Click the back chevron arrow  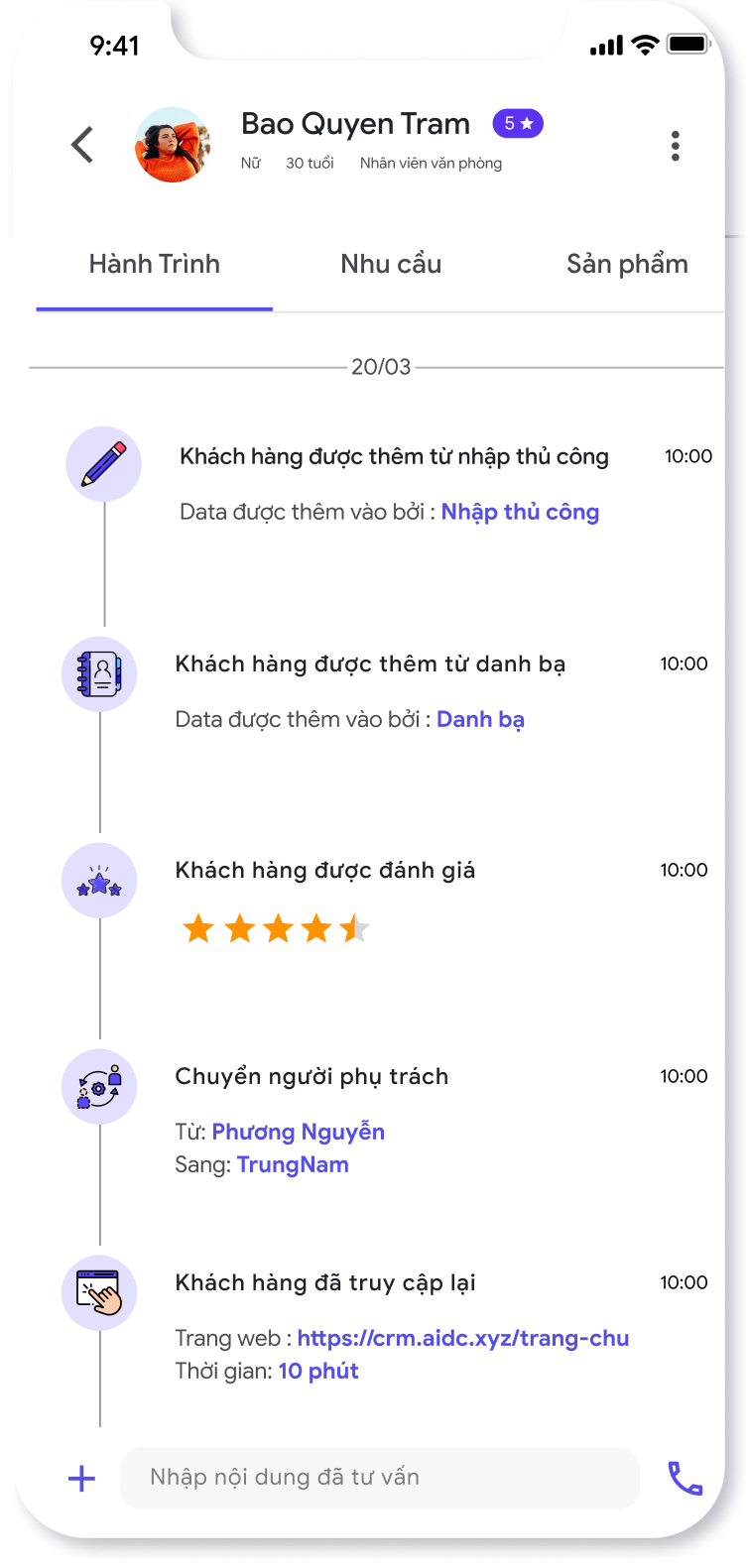[81, 144]
